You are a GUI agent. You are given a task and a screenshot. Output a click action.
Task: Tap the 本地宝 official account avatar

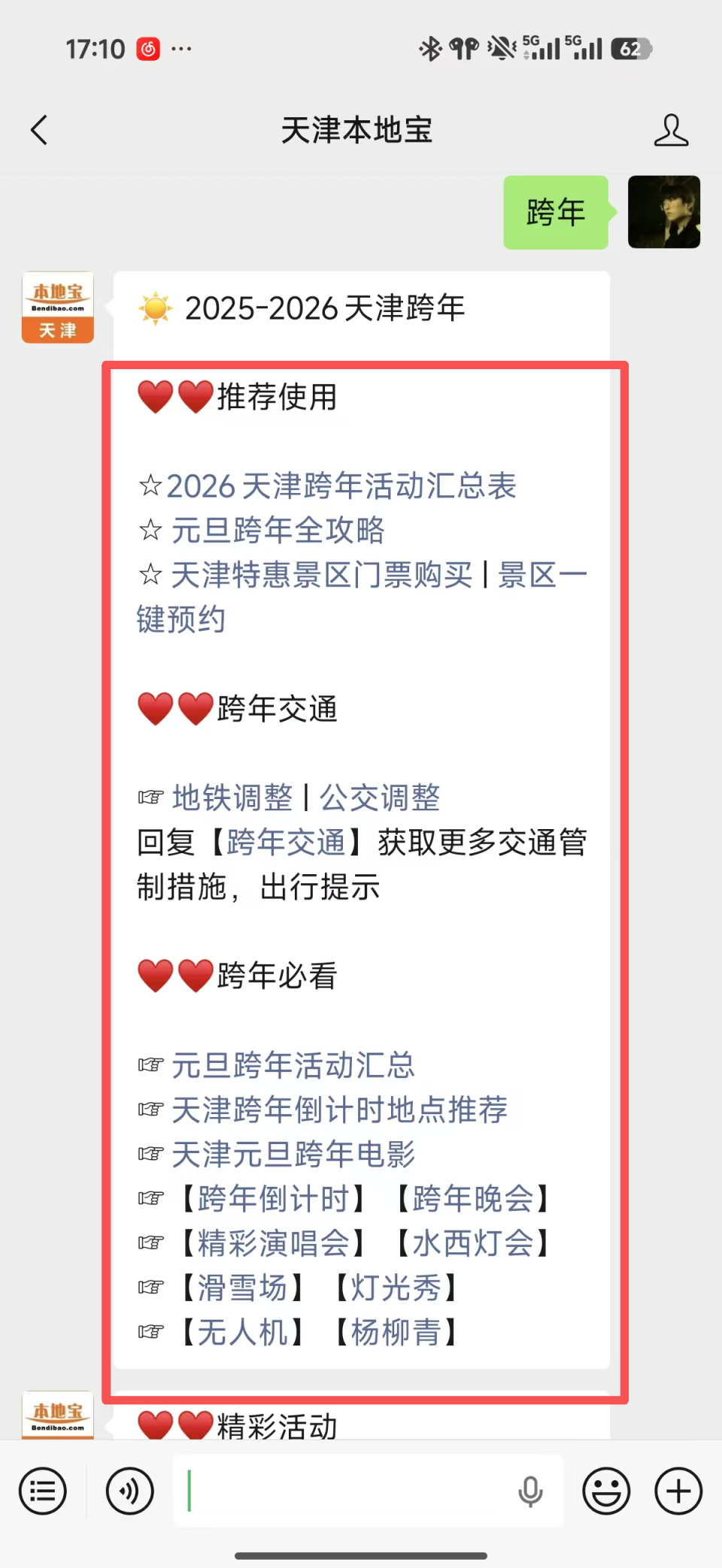[57, 307]
